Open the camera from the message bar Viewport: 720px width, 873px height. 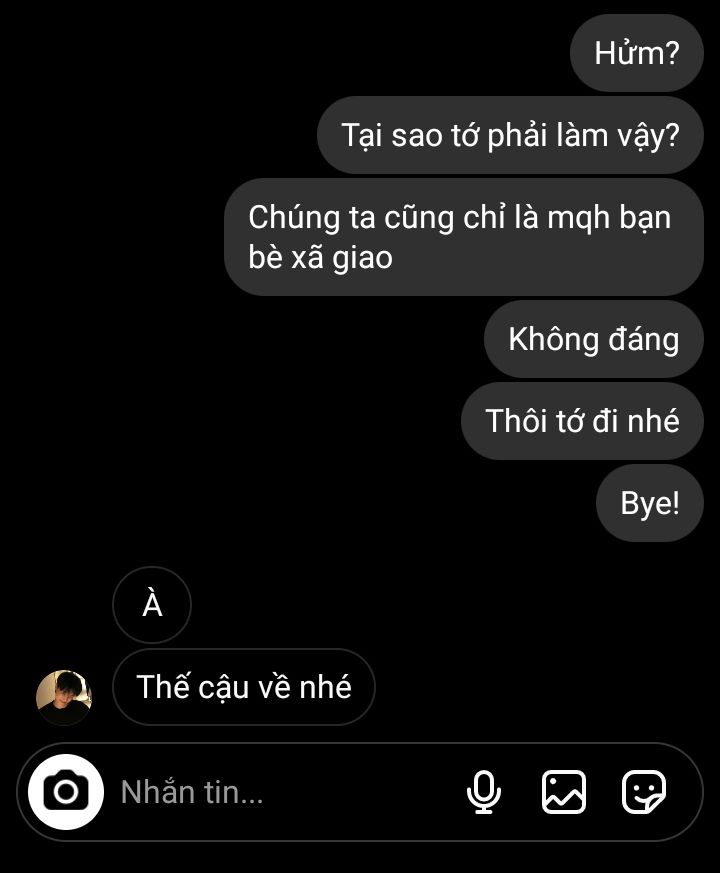click(x=66, y=792)
